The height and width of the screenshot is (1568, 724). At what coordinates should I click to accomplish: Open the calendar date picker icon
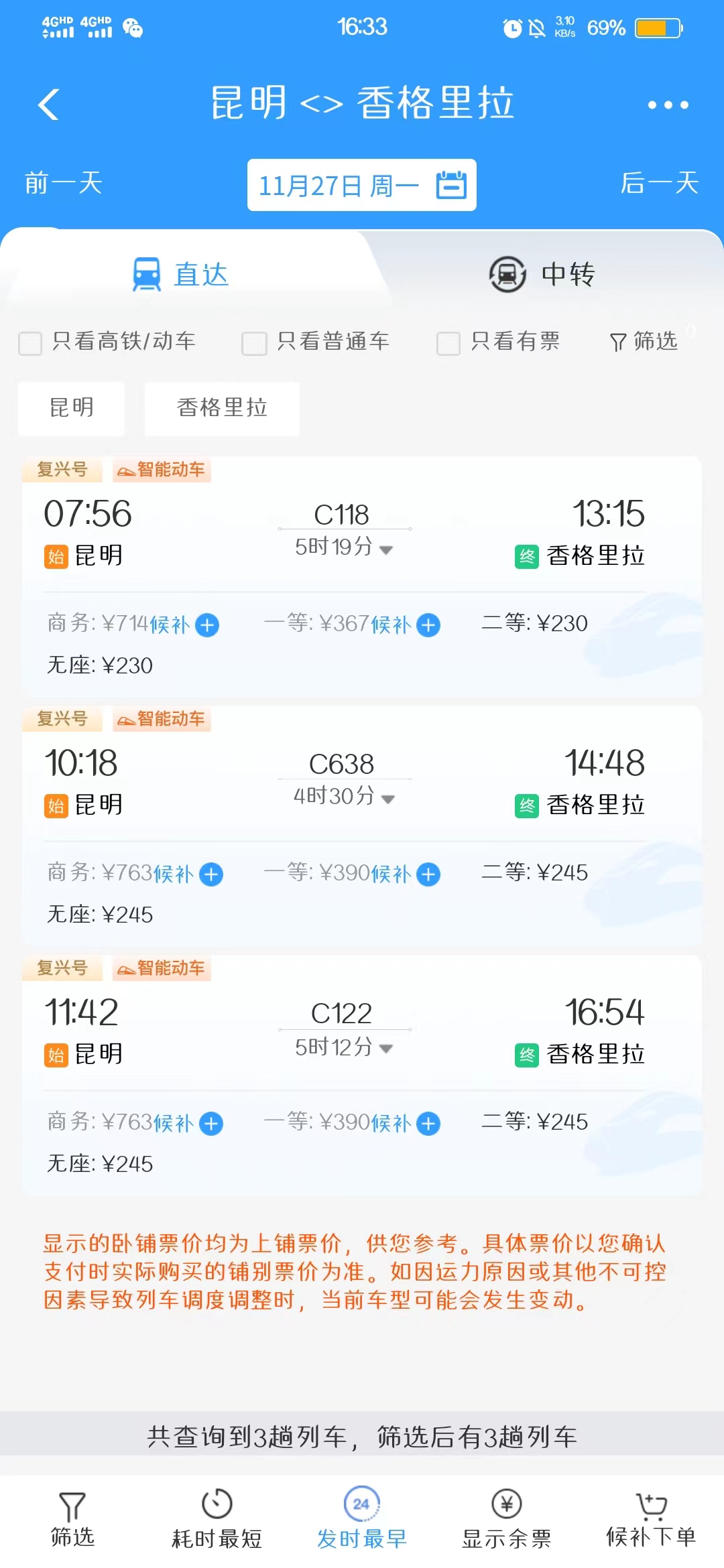pos(450,185)
